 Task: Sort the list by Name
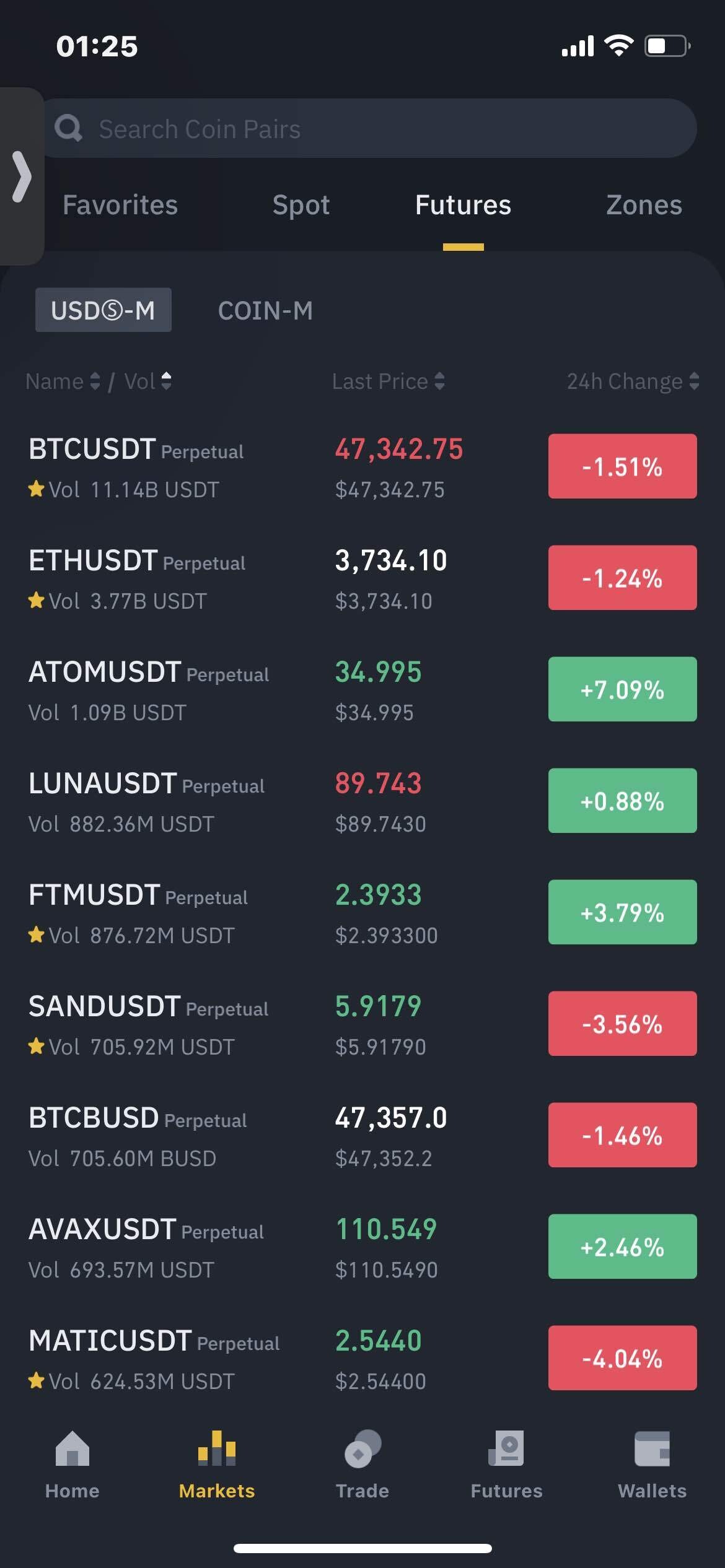coord(62,381)
